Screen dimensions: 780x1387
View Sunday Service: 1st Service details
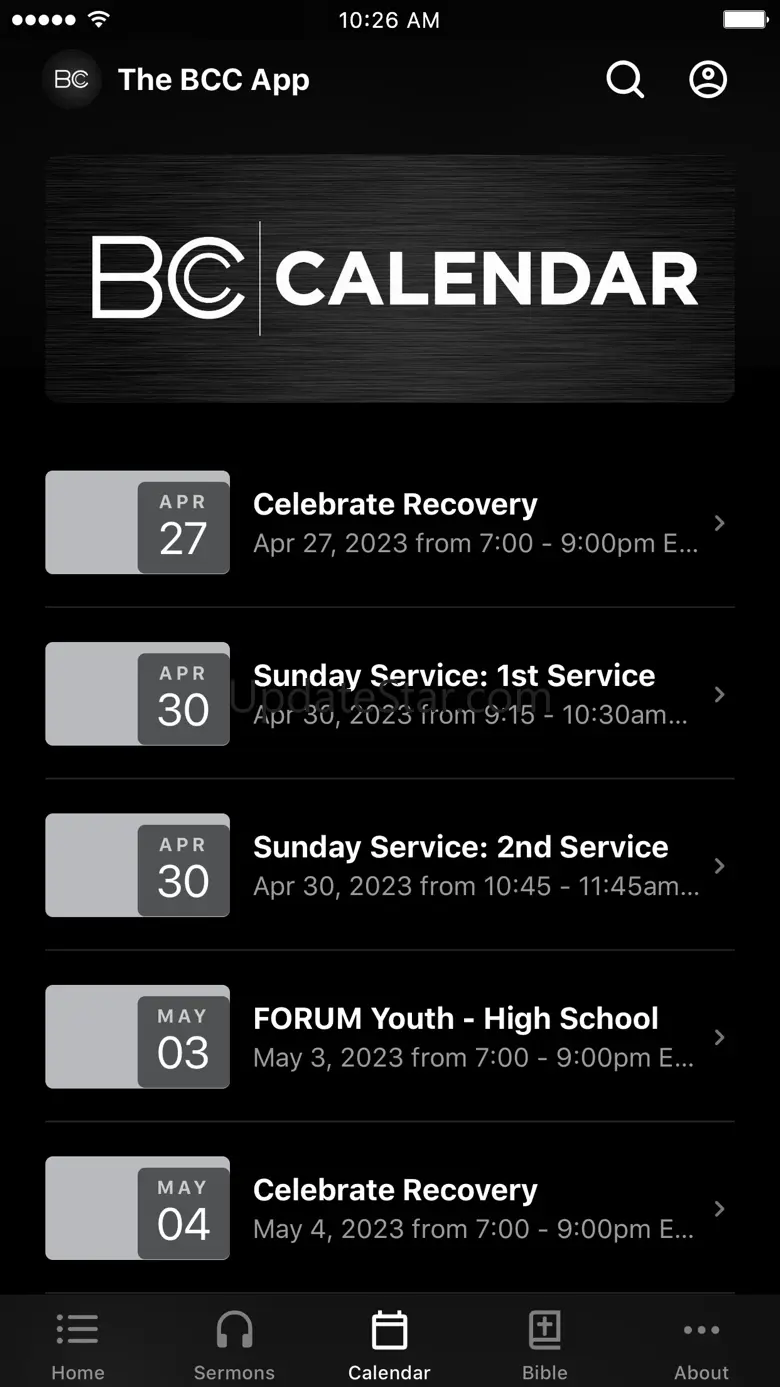tap(390, 694)
